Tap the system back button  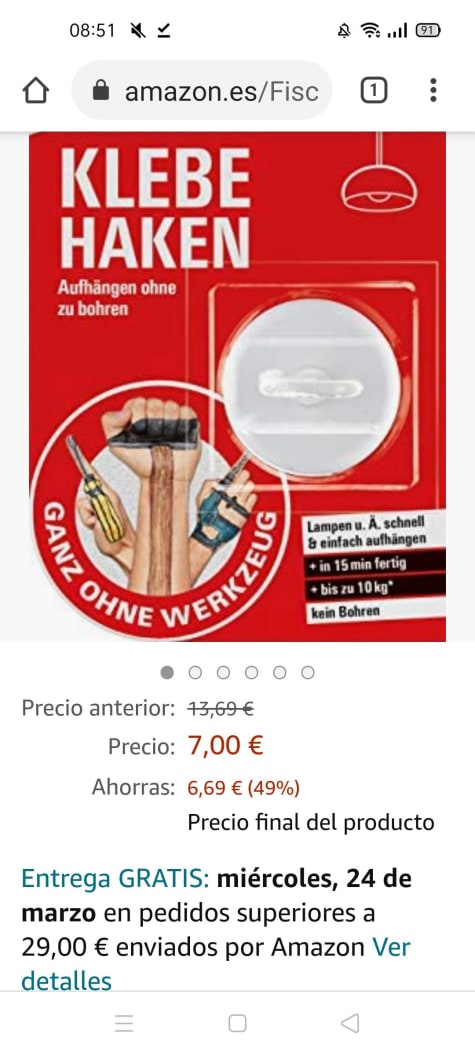tap(350, 1024)
